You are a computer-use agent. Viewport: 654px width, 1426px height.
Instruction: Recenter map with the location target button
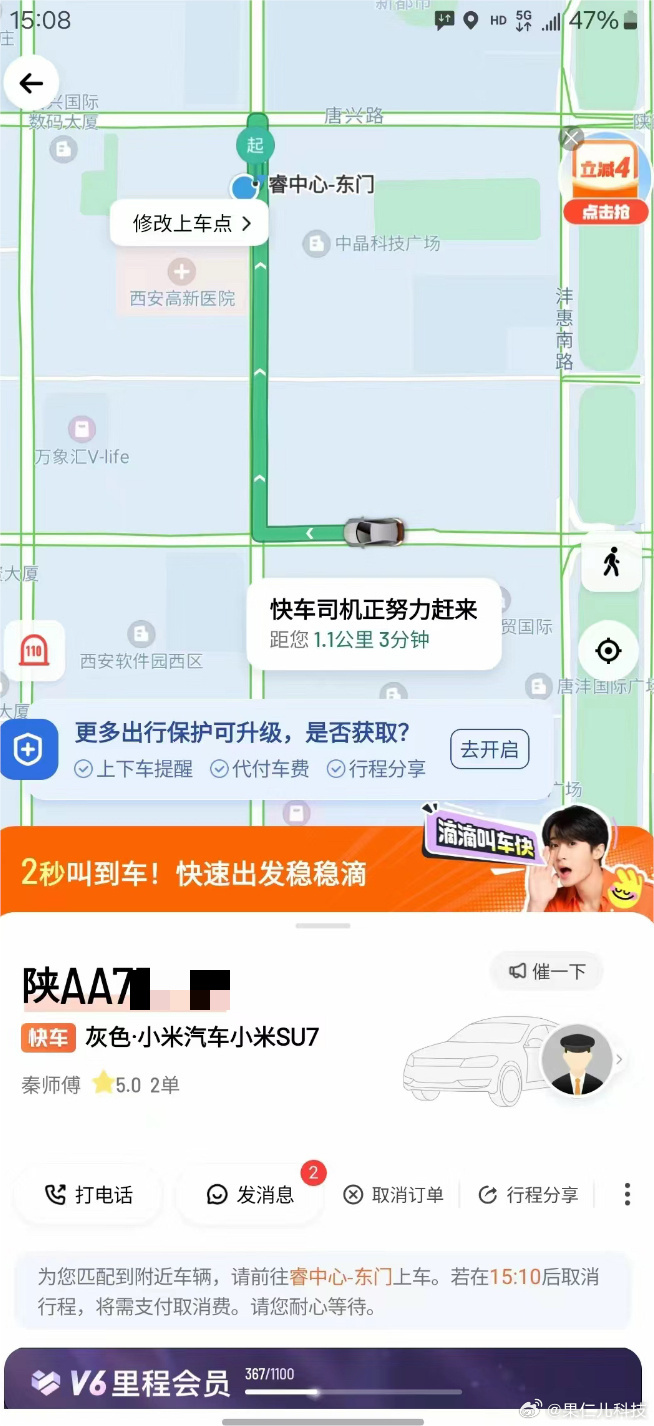608,652
